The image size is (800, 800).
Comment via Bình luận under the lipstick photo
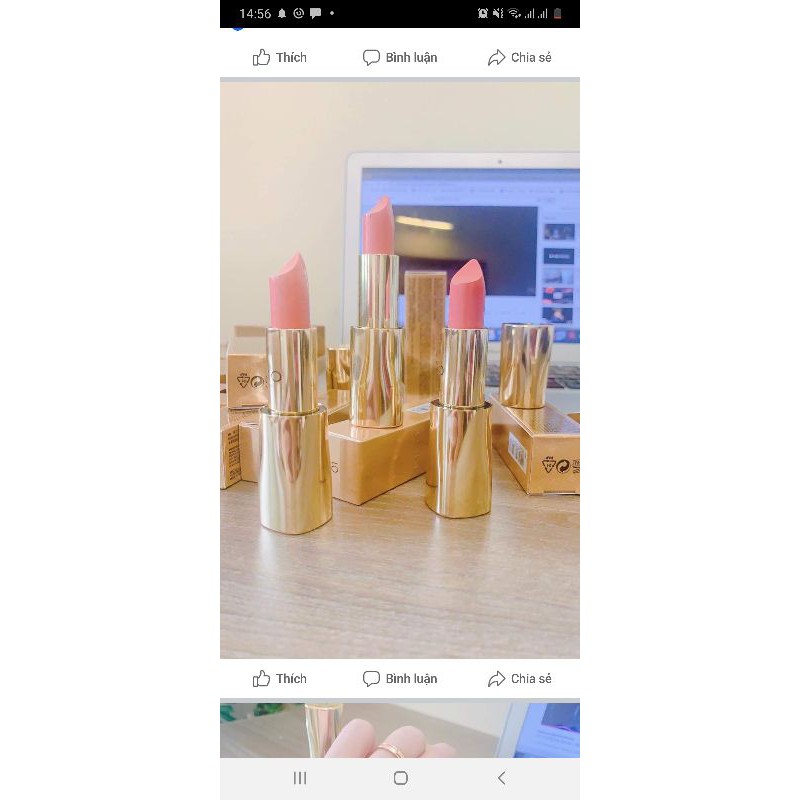point(400,679)
